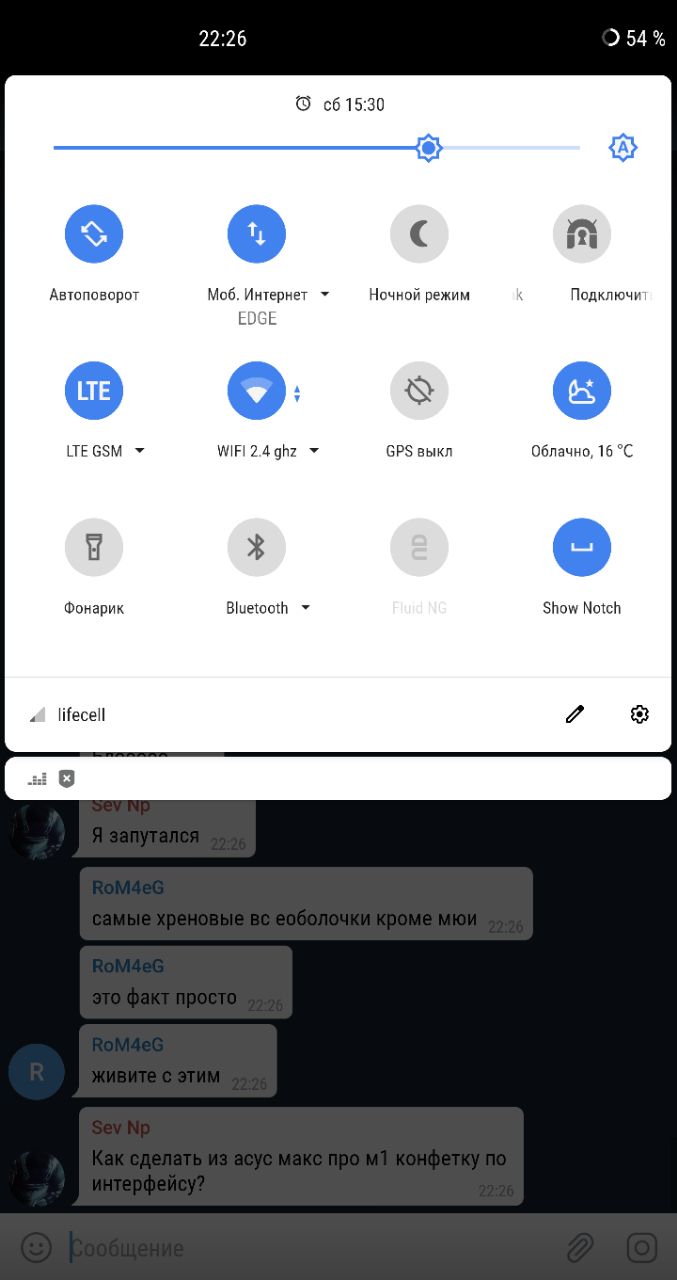Tap the Подключить VPN tile
This screenshot has height=1280, width=677.
(582, 234)
